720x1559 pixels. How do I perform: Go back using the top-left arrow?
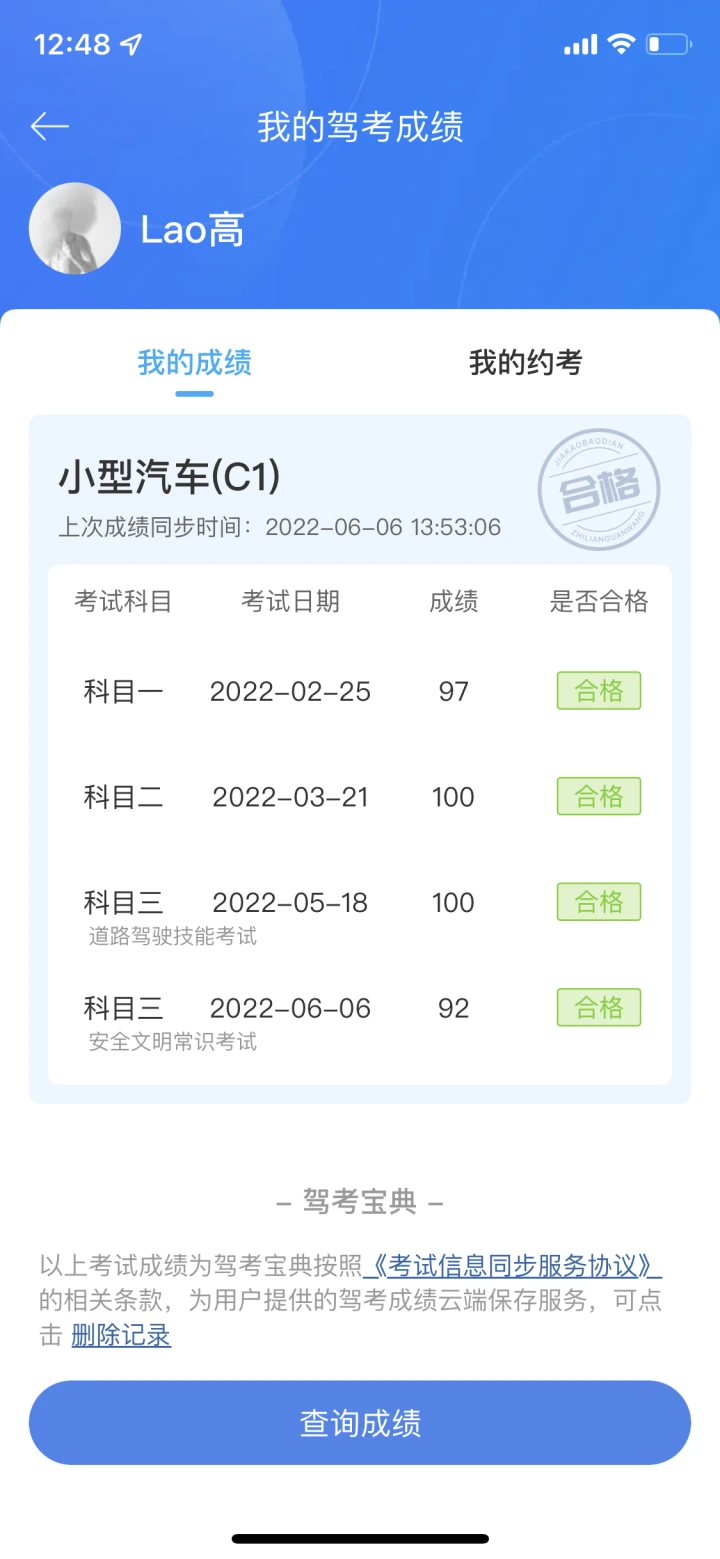tap(50, 127)
